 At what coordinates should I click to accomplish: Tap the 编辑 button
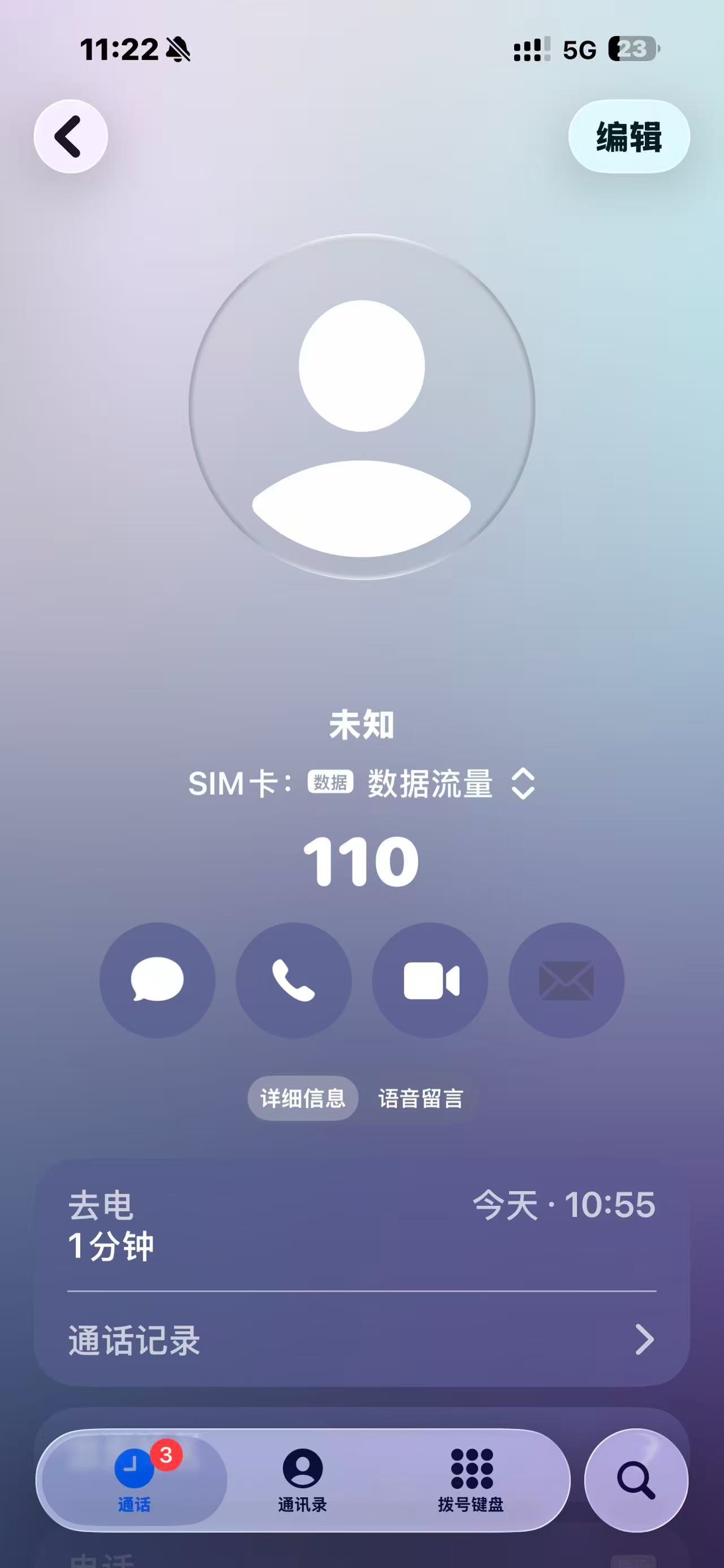629,136
